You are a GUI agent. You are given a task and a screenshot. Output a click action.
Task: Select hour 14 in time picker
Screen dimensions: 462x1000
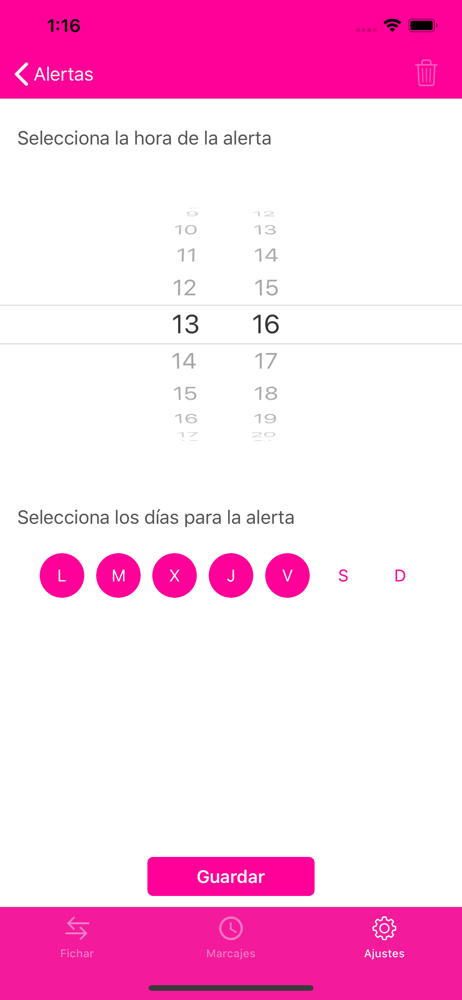[x=184, y=362]
